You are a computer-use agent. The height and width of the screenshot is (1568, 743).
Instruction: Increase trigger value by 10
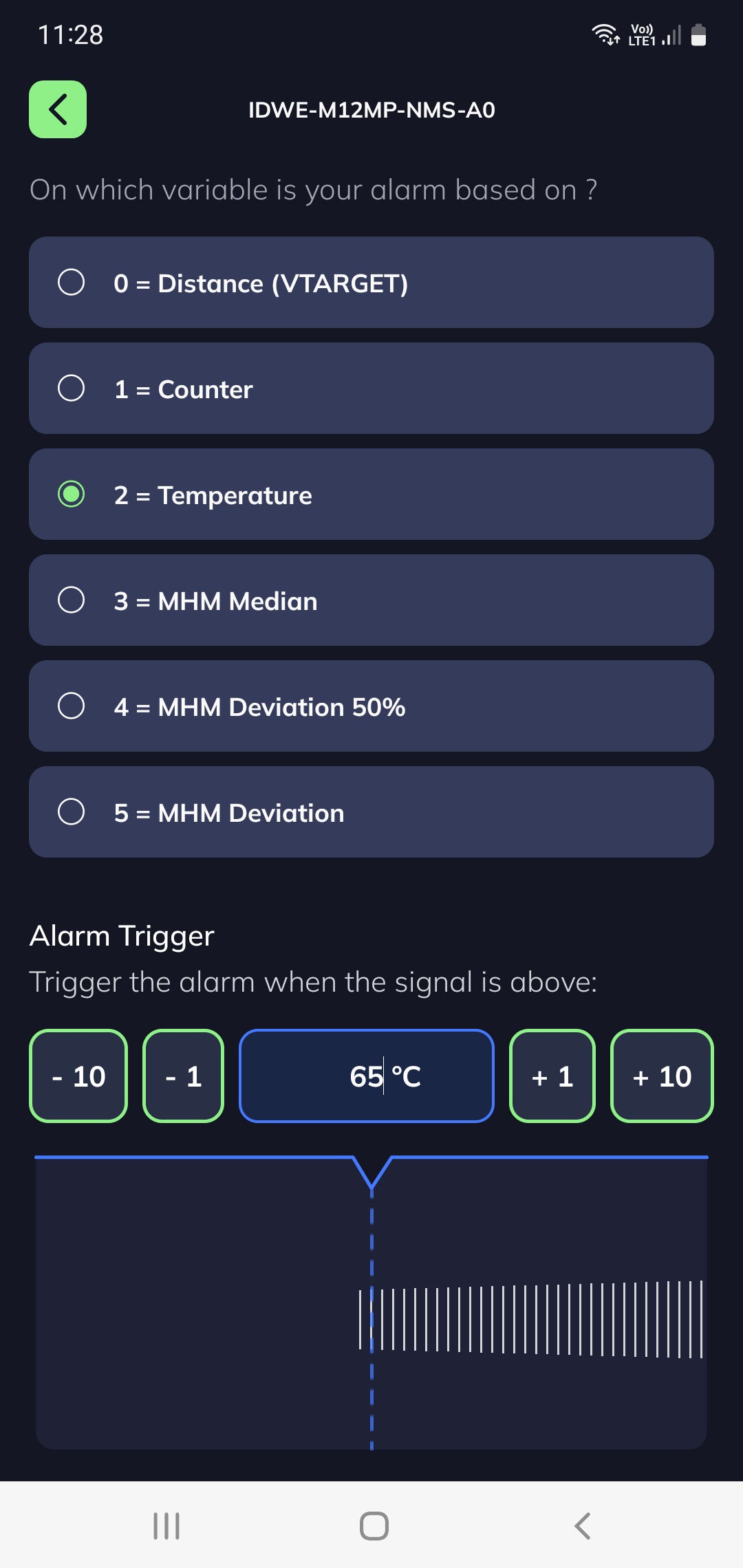[x=661, y=1076]
